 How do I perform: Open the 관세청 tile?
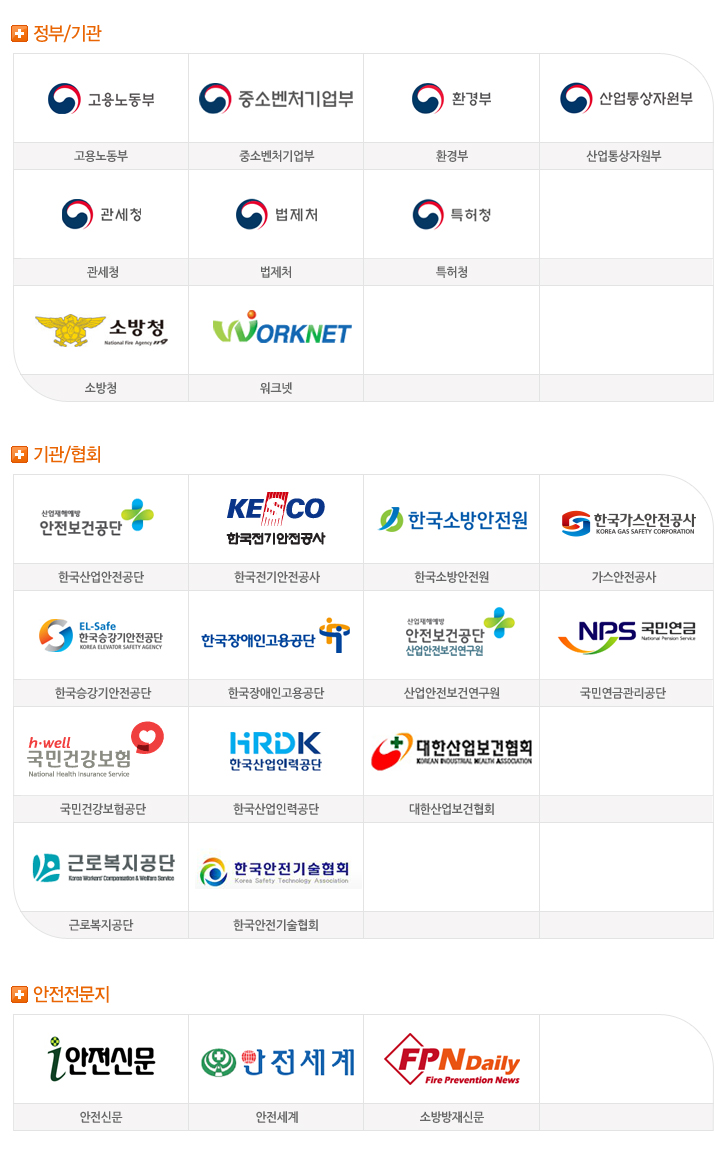click(x=101, y=227)
